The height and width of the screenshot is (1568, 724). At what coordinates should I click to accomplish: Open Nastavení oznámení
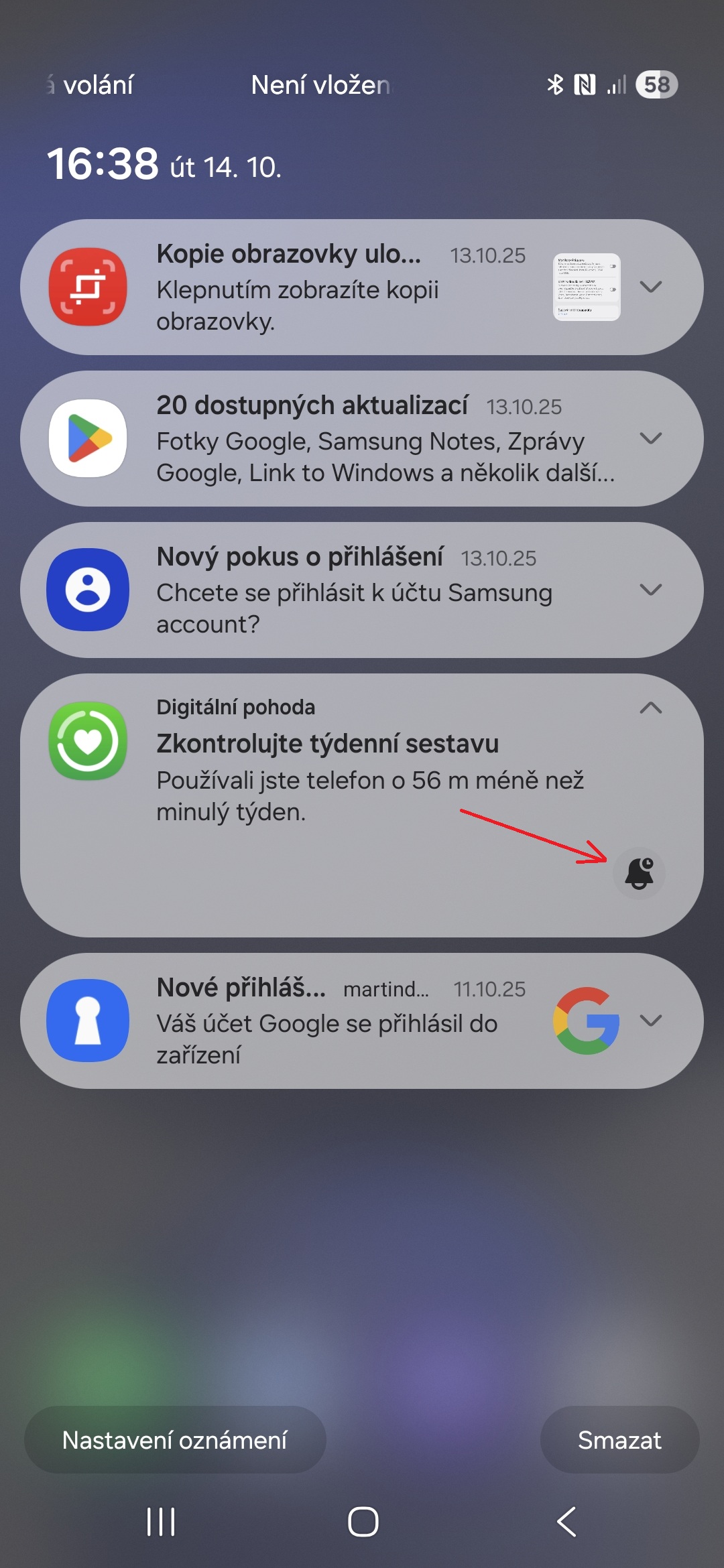coord(175,1439)
